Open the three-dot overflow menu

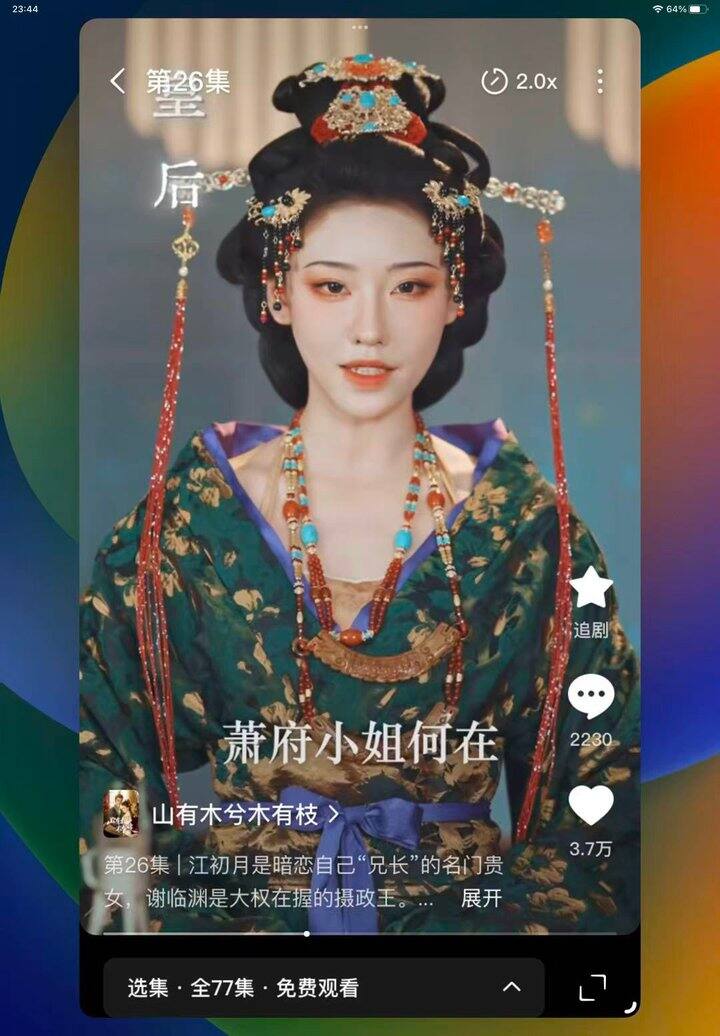600,81
